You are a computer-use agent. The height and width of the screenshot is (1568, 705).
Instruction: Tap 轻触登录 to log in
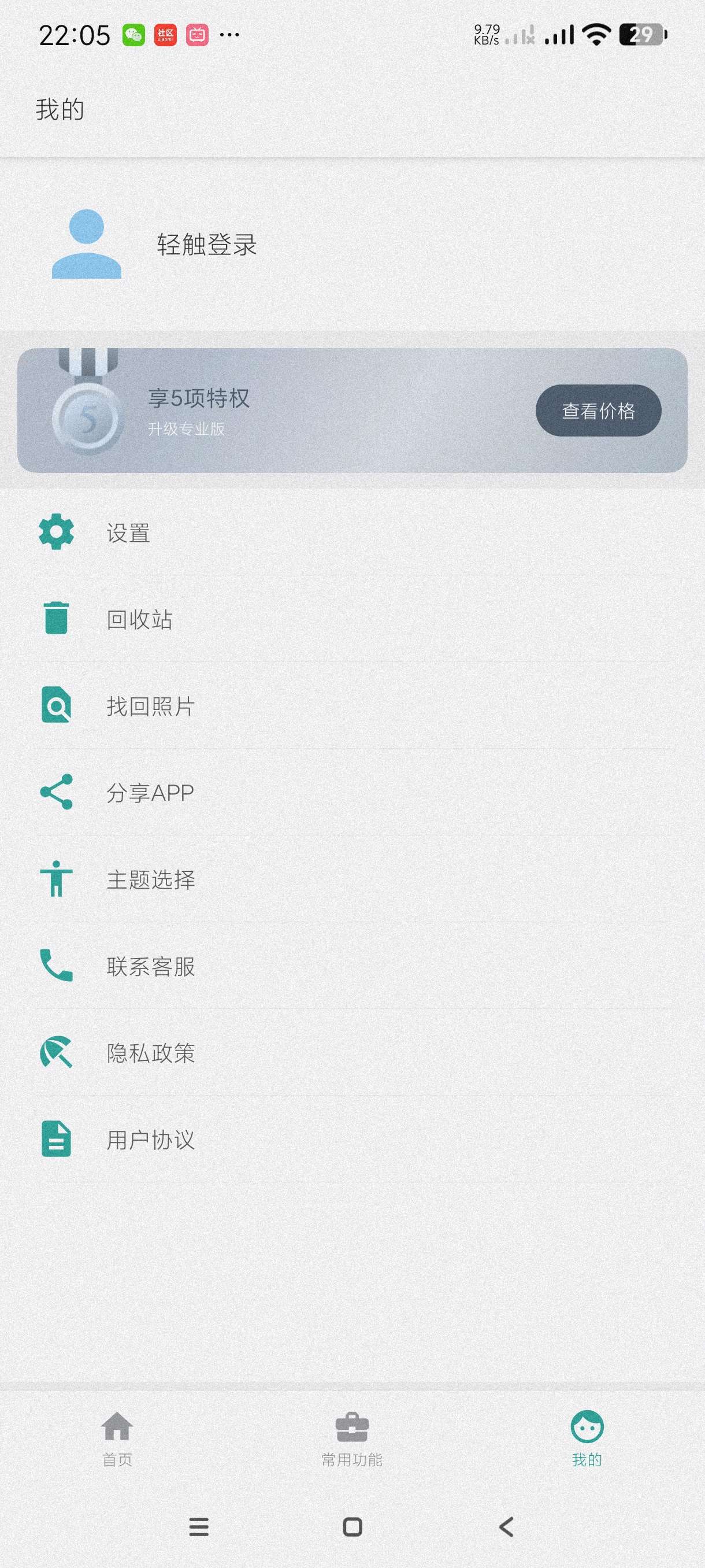pyautogui.click(x=207, y=245)
